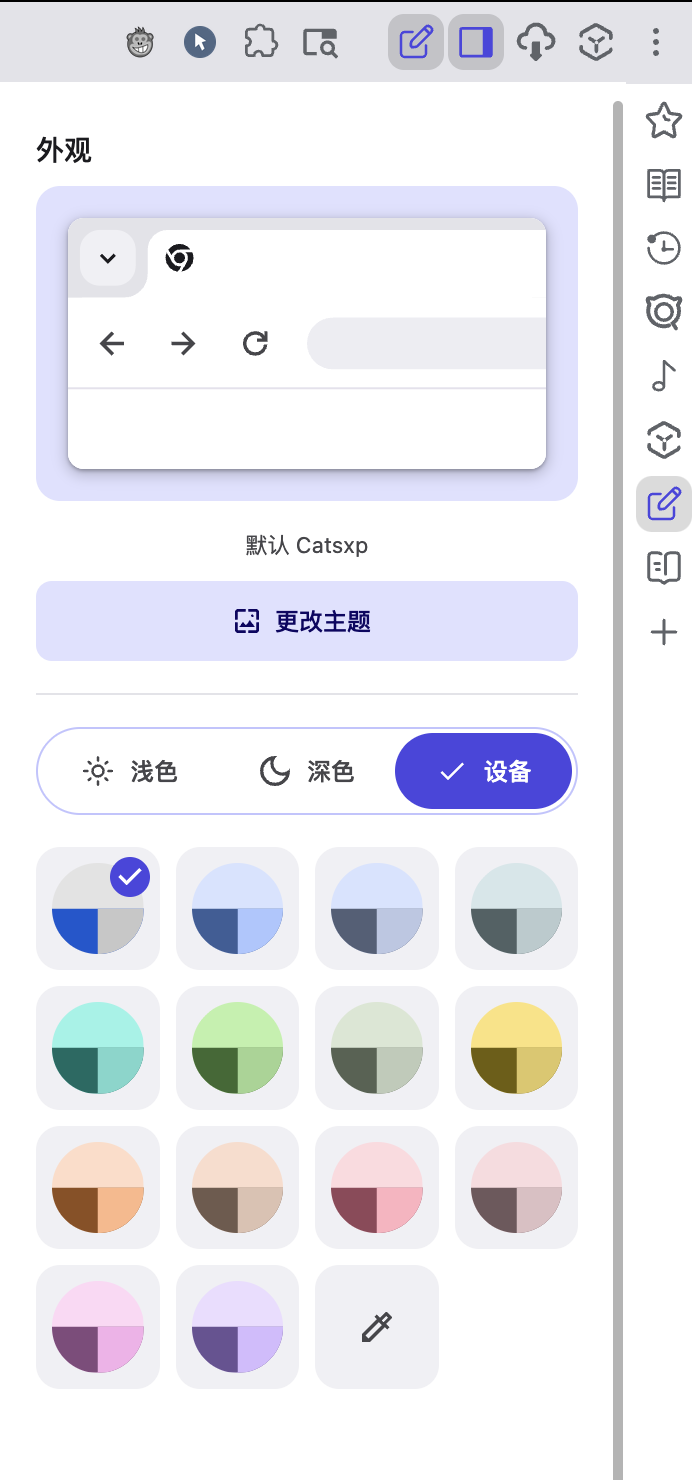Open the browser three-dot menu

click(656, 42)
